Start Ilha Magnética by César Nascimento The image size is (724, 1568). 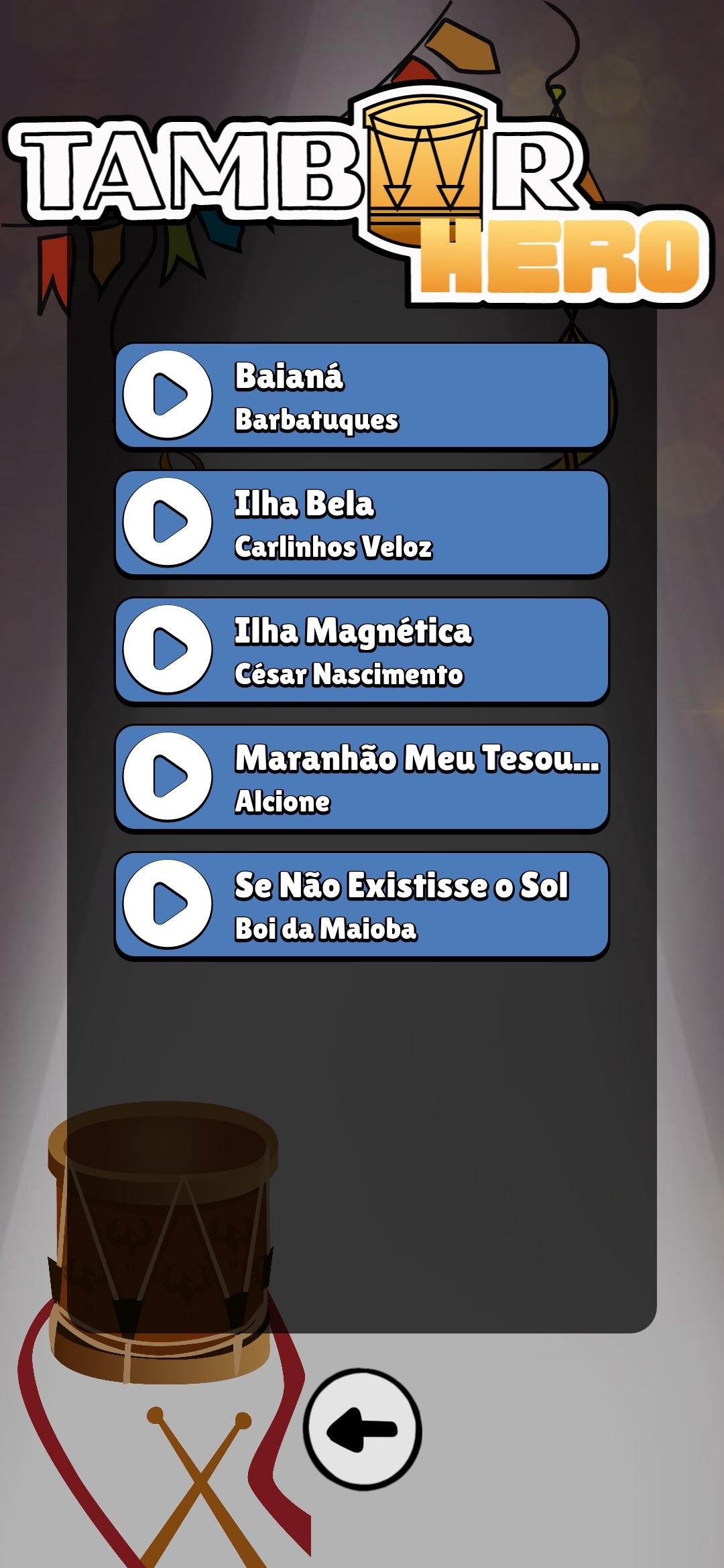tap(362, 650)
